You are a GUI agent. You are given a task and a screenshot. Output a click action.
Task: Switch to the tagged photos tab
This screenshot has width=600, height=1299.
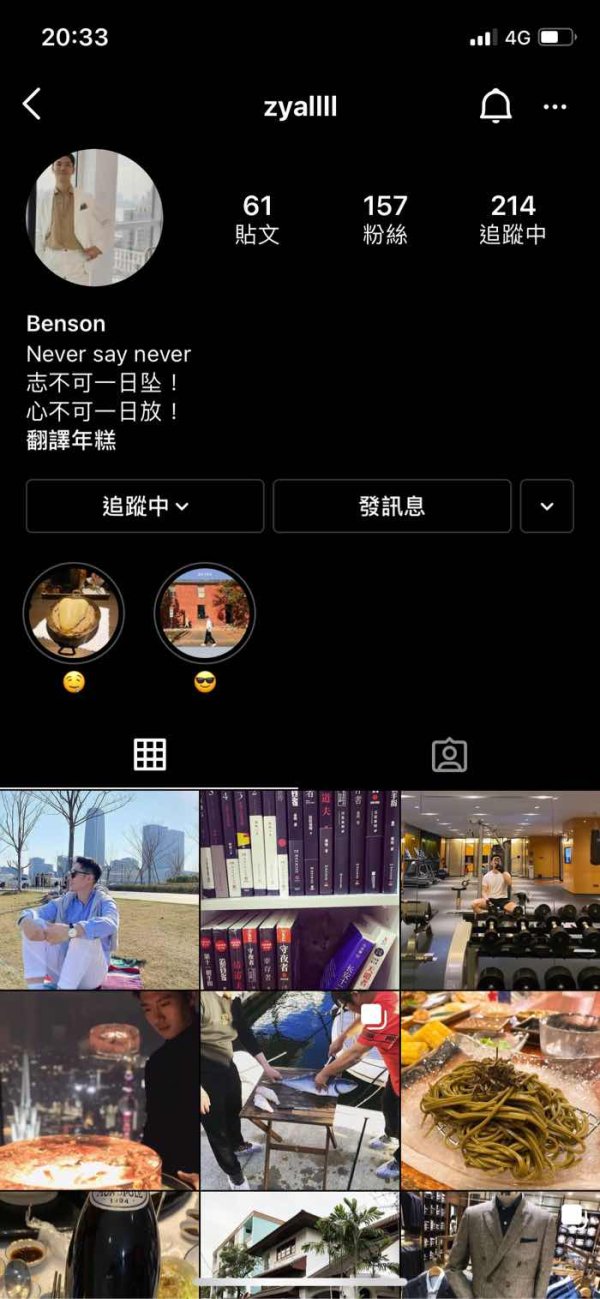450,755
